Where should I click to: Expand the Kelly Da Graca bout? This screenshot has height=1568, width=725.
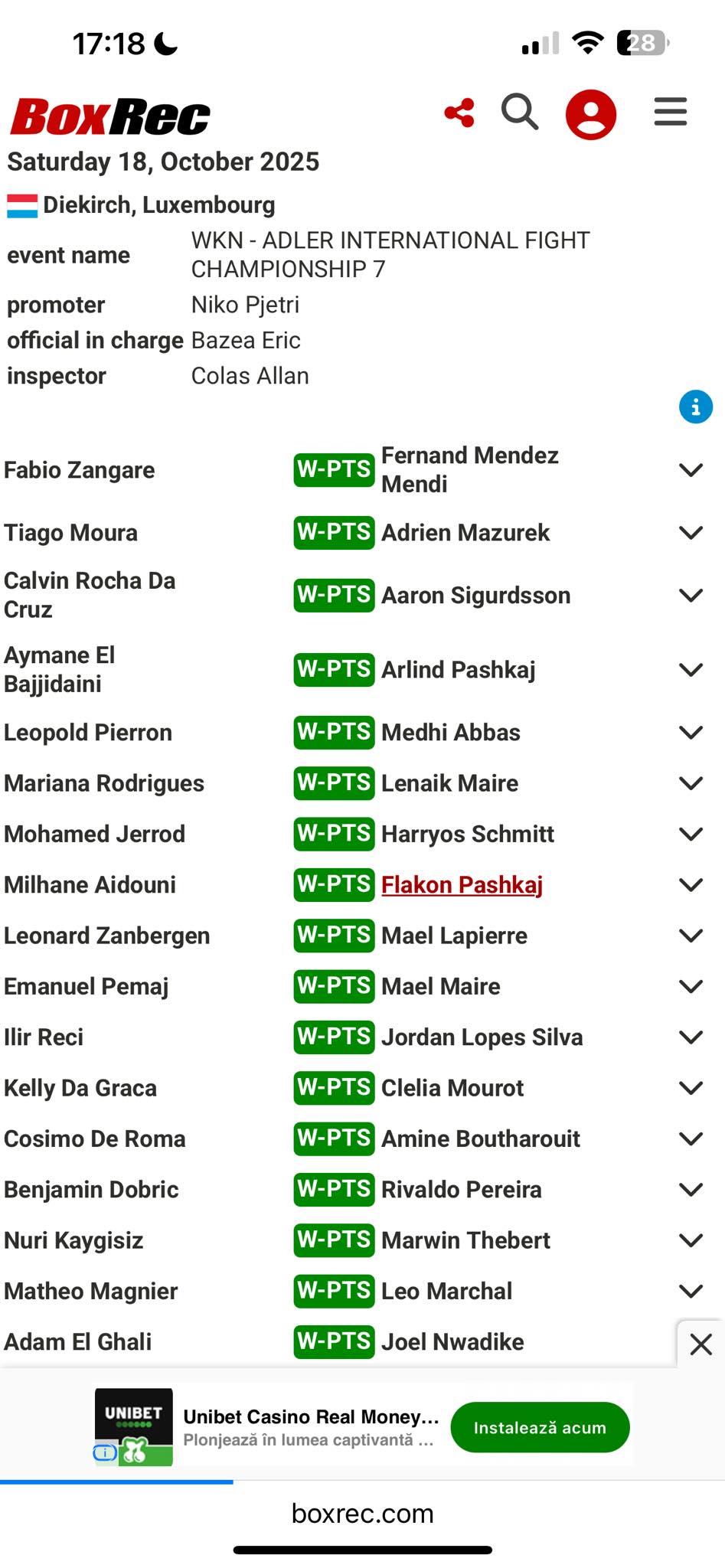691,1088
